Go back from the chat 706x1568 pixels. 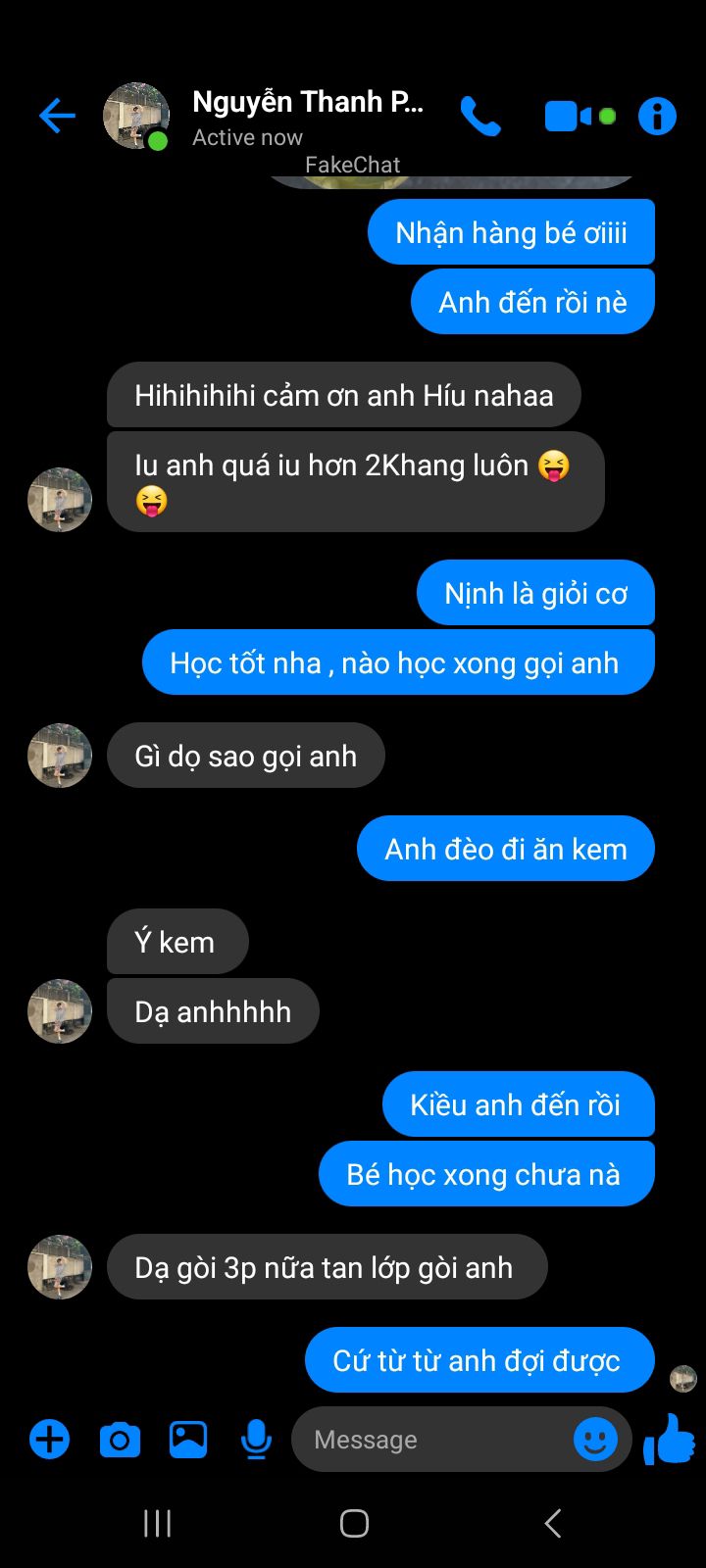coord(57,117)
